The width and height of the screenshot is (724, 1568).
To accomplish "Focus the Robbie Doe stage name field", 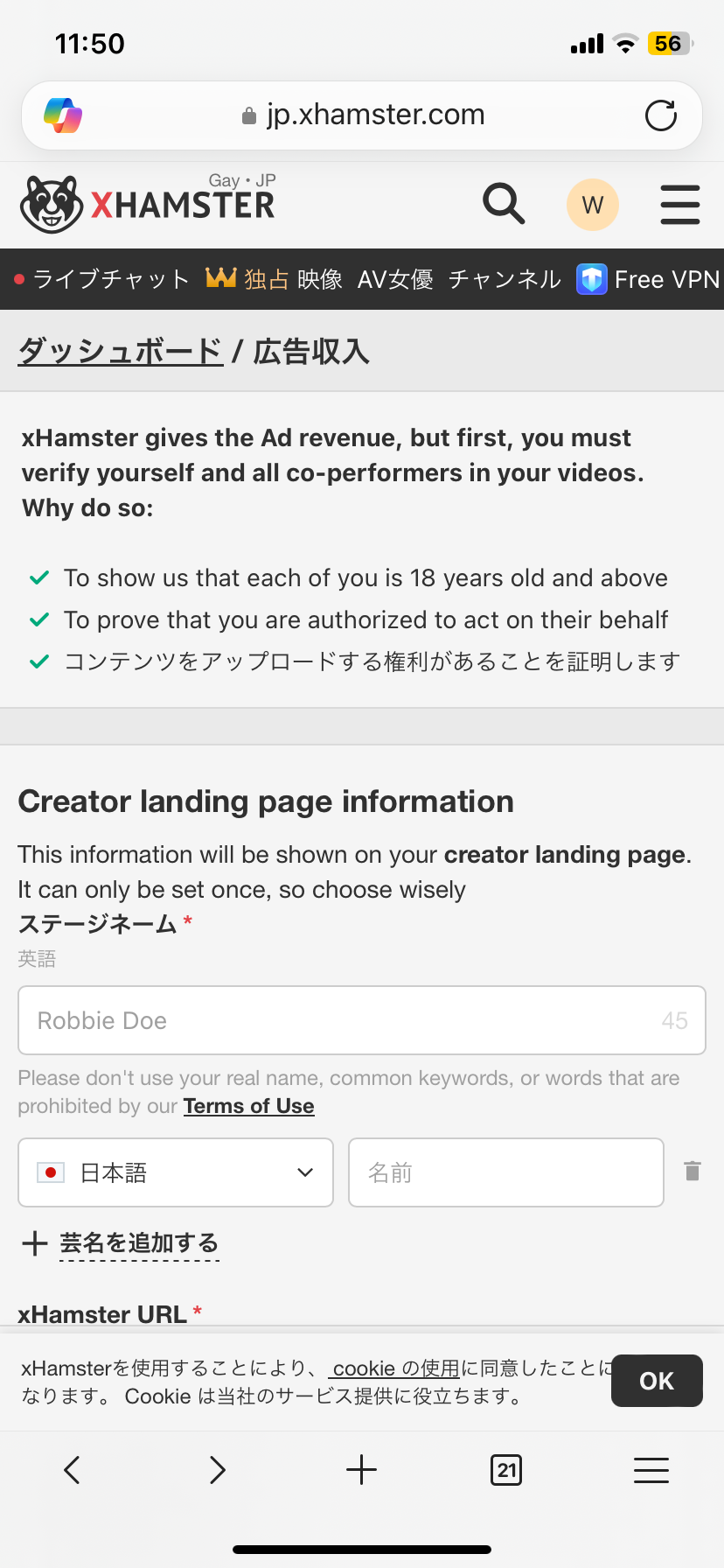I will pos(362,1020).
